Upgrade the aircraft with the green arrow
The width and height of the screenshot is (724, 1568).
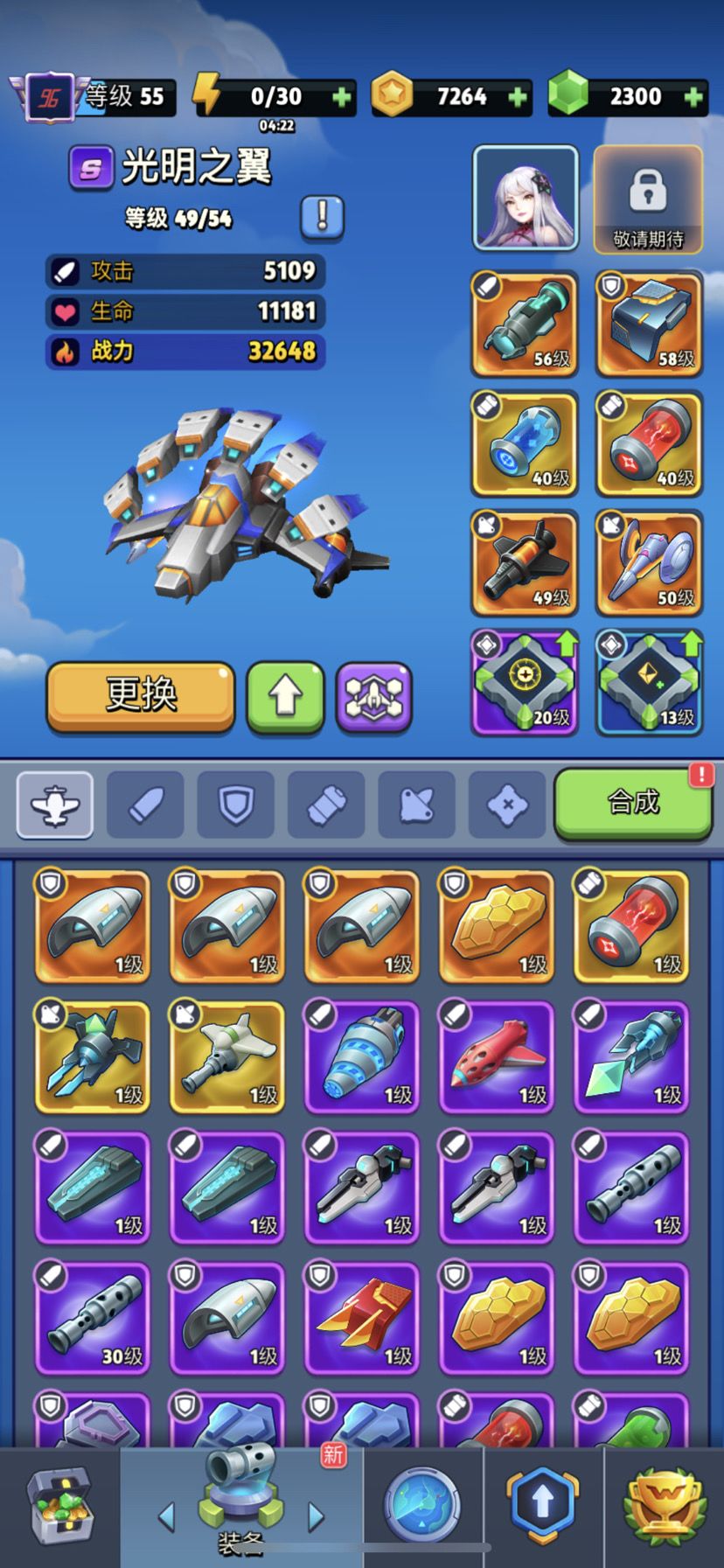click(285, 697)
